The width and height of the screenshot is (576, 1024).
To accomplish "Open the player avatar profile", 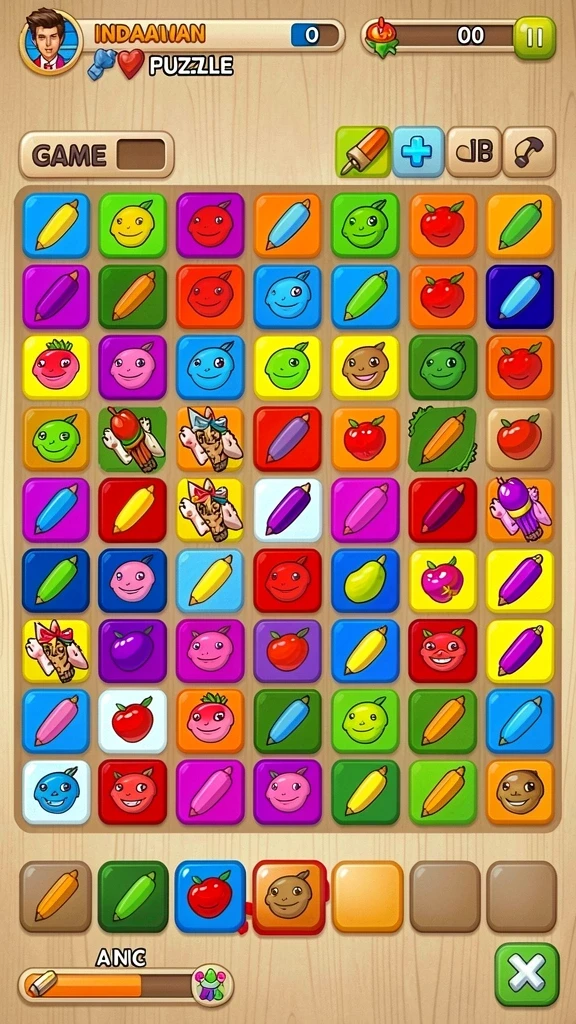I will pyautogui.click(x=51, y=40).
